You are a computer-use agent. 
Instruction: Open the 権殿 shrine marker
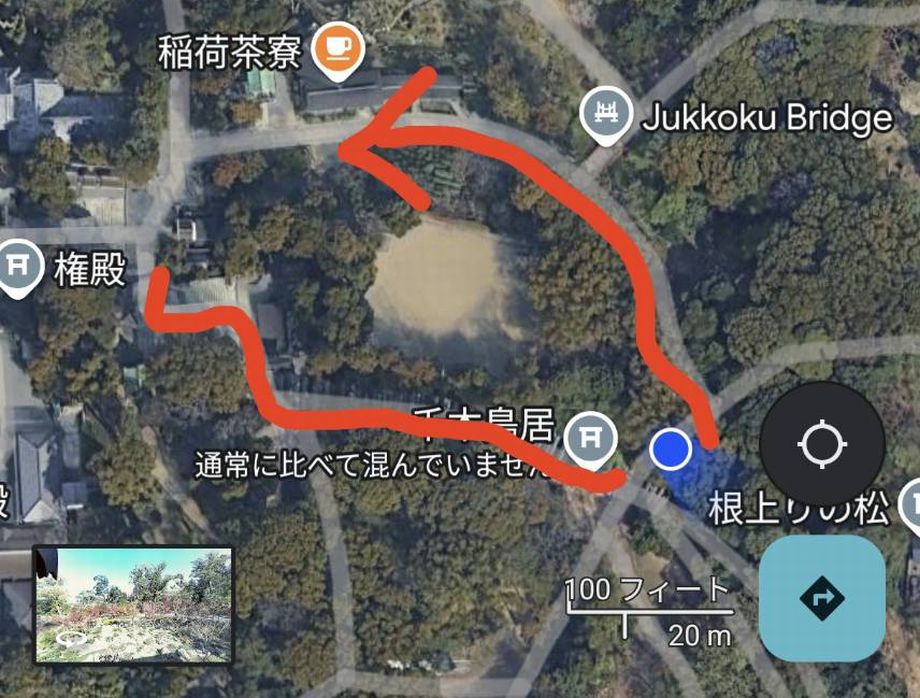pos(19,267)
